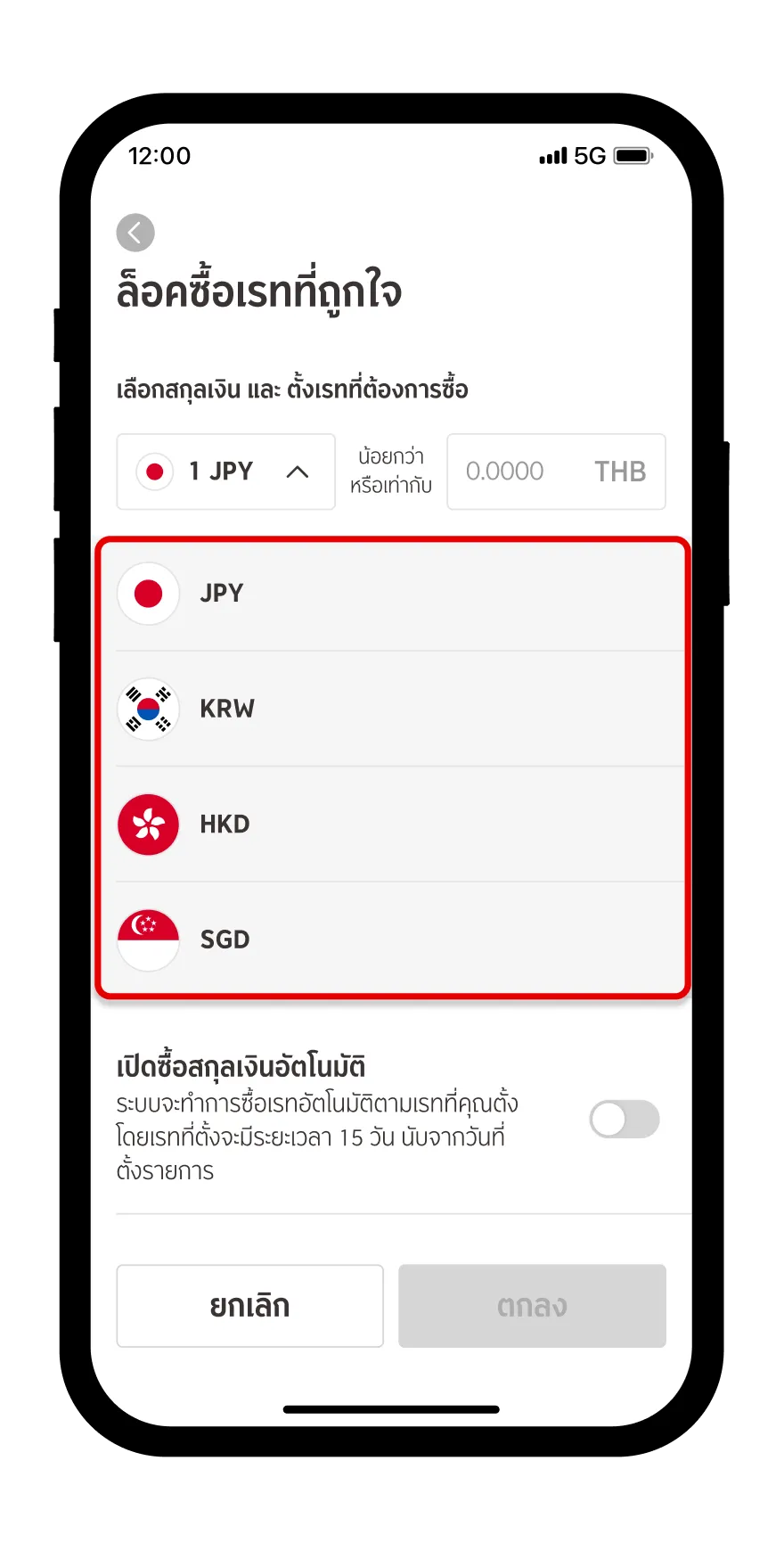Confirm with the ตกลง button
This screenshot has height=1551, width=784.
[x=532, y=1306]
